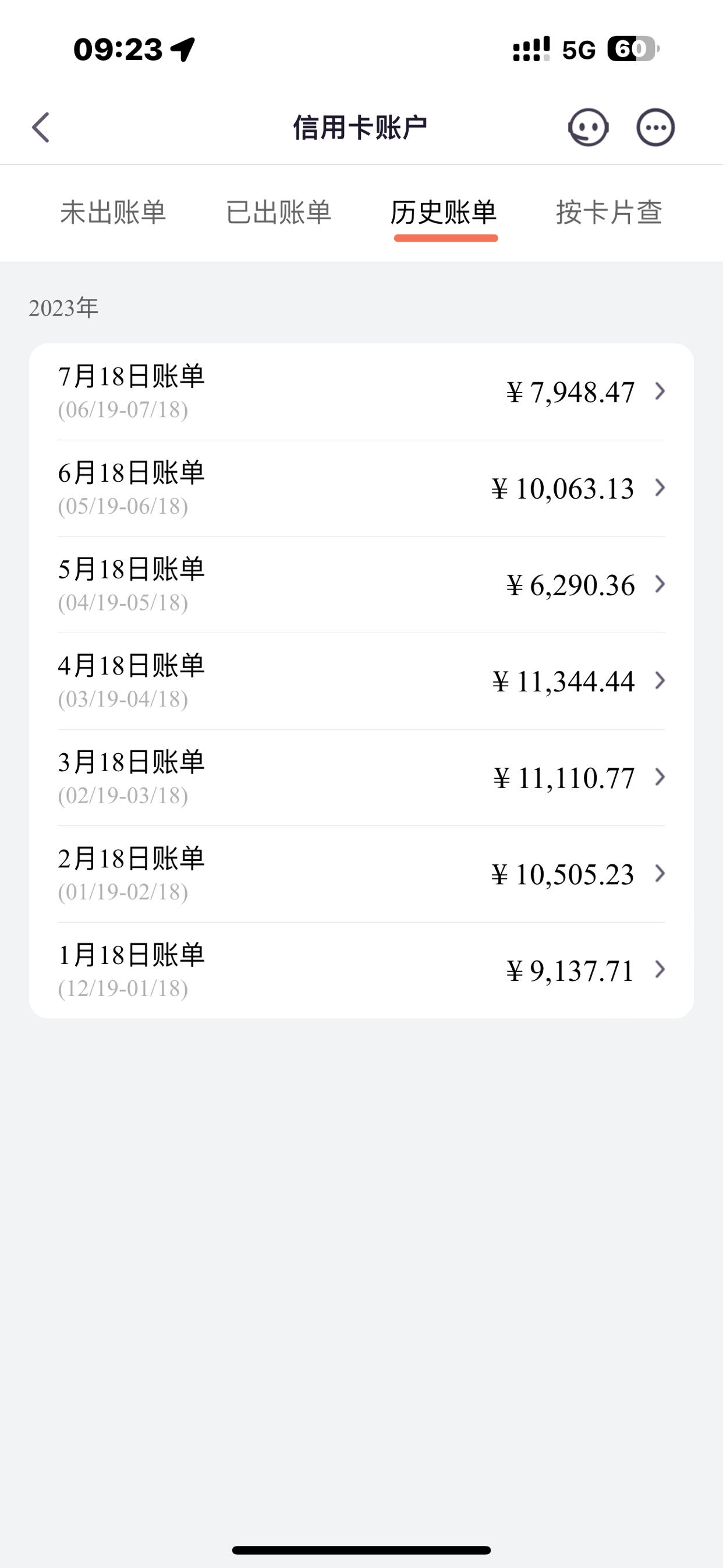Open the 2月18日账单 for ¥10,505.23
Viewport: 723px width, 1568px height.
[x=361, y=874]
